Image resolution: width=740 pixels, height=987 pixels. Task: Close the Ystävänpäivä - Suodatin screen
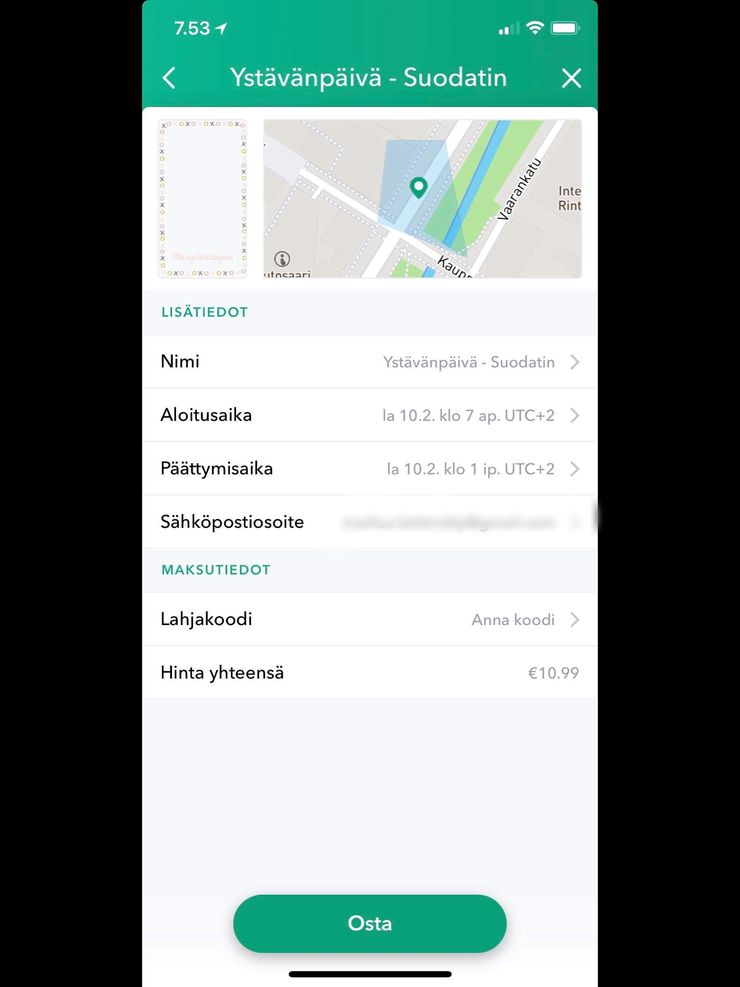[571, 78]
